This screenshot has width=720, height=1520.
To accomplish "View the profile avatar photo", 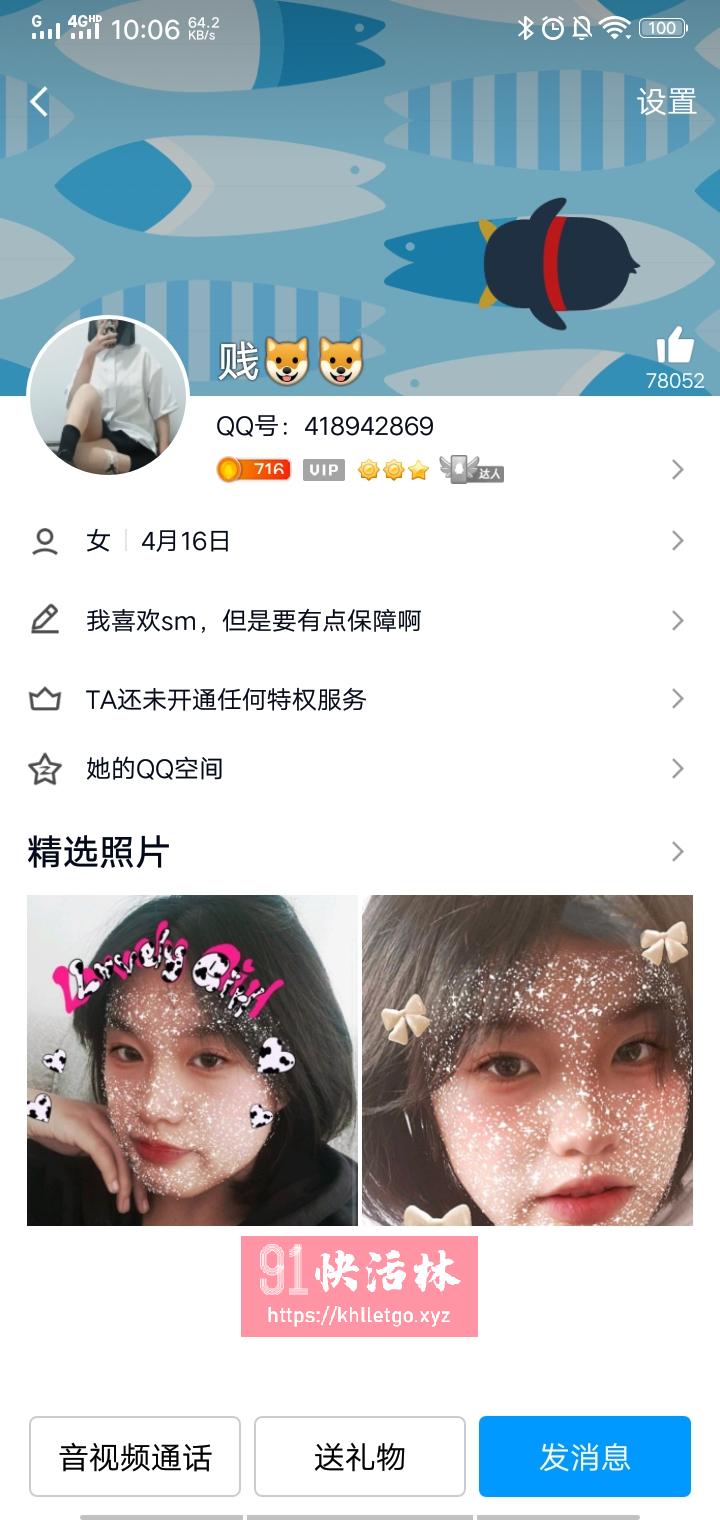I will (x=108, y=396).
